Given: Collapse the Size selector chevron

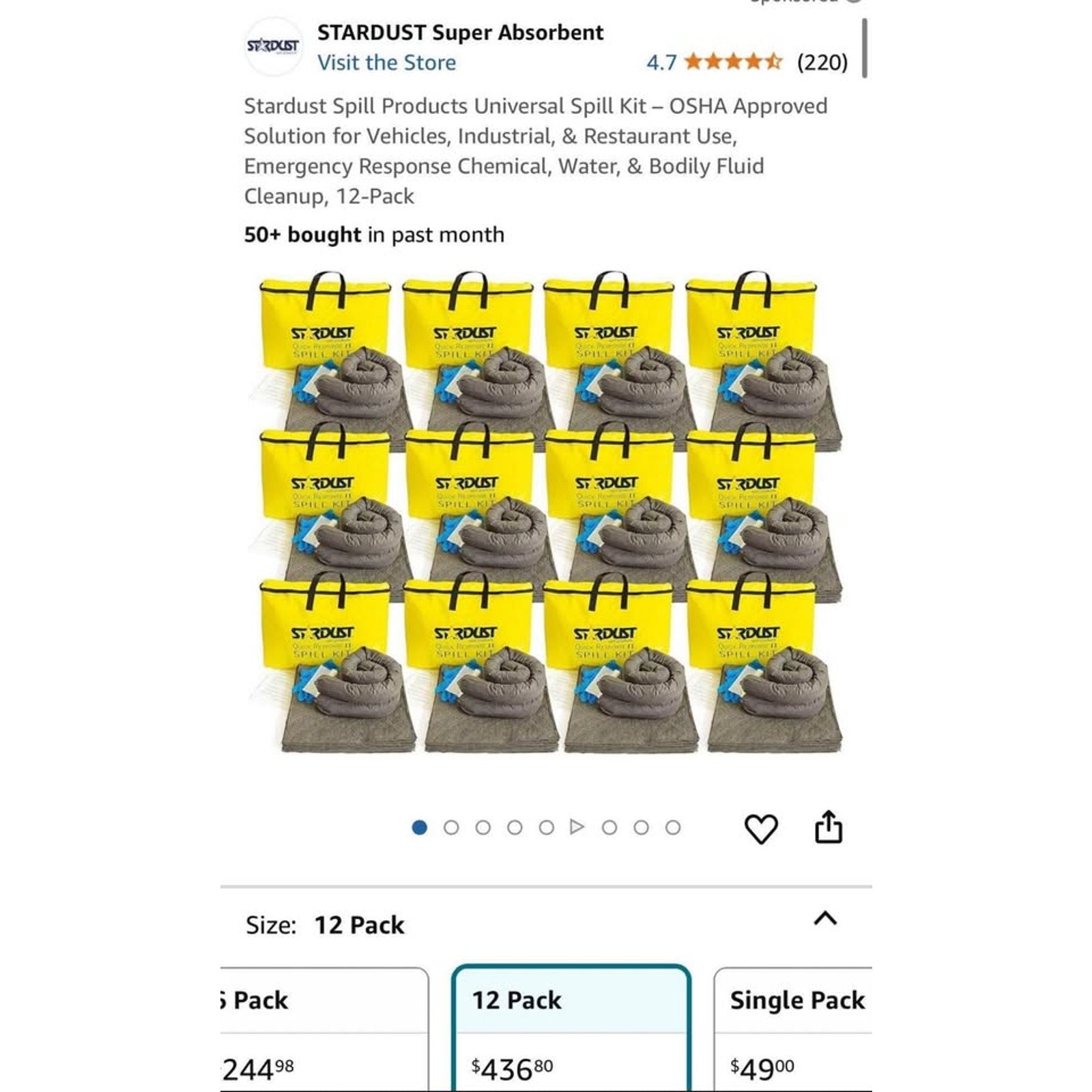Looking at the screenshot, I should (825, 919).
